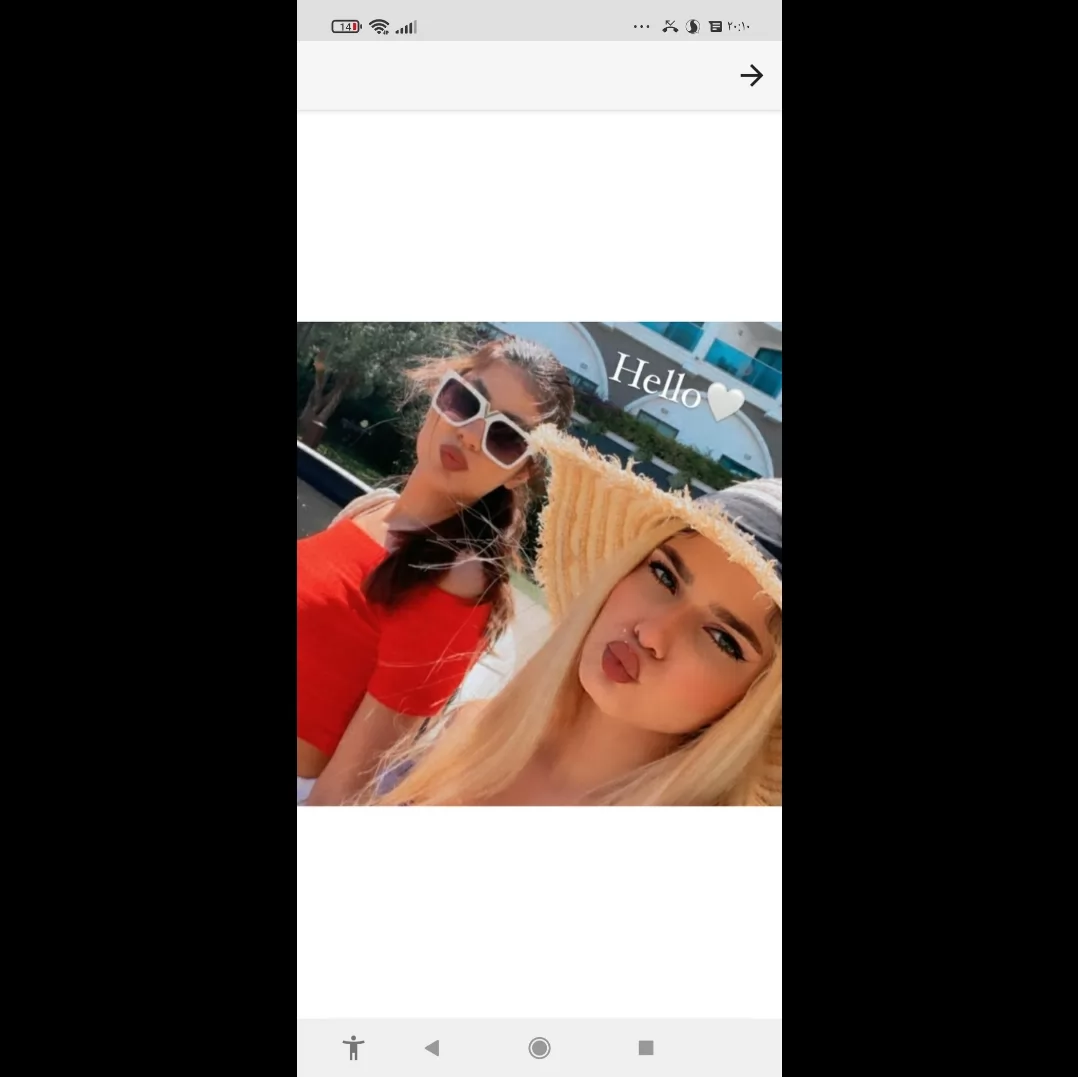The height and width of the screenshot is (1077, 1078).
Task: Go to the home screen
Action: [540, 1048]
